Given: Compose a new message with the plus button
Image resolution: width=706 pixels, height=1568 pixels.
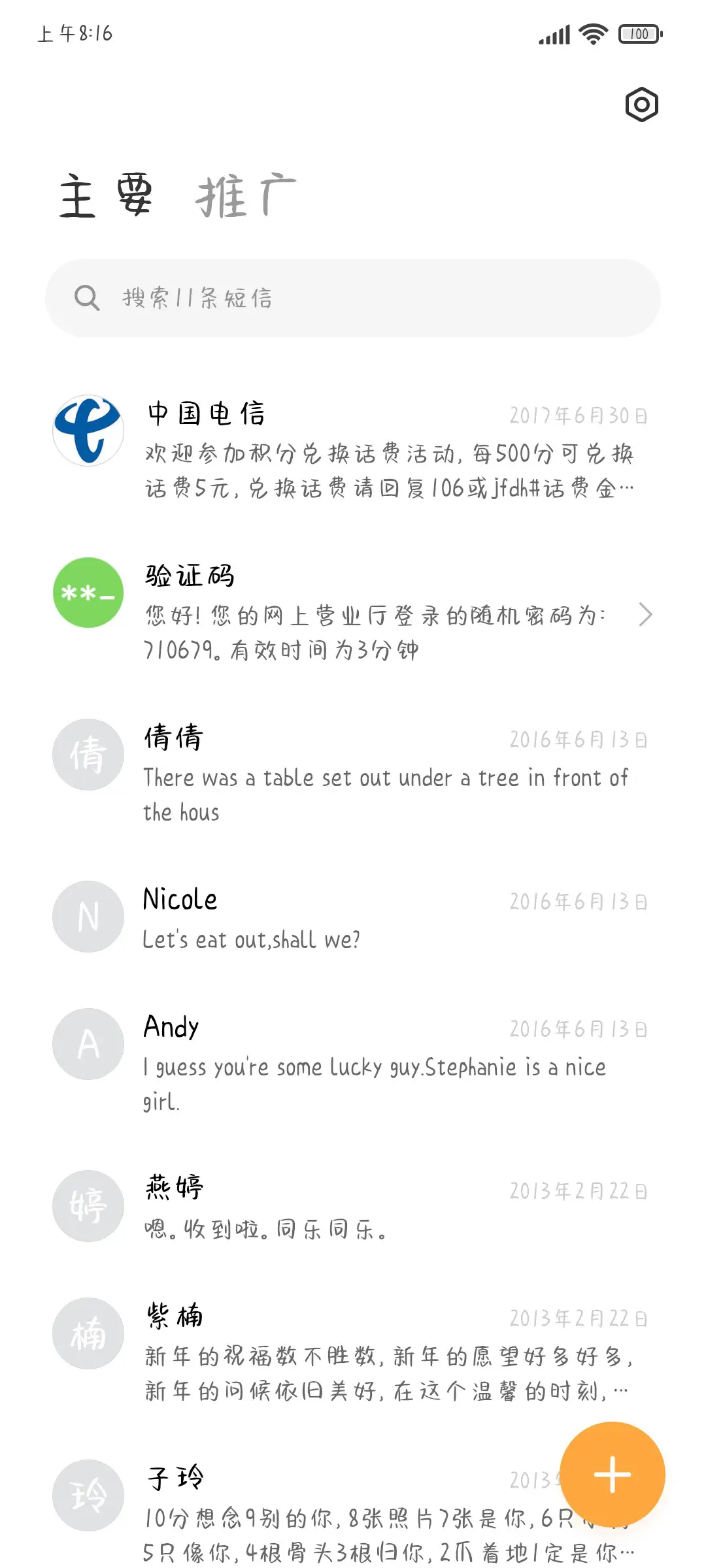Looking at the screenshot, I should tap(612, 1473).
